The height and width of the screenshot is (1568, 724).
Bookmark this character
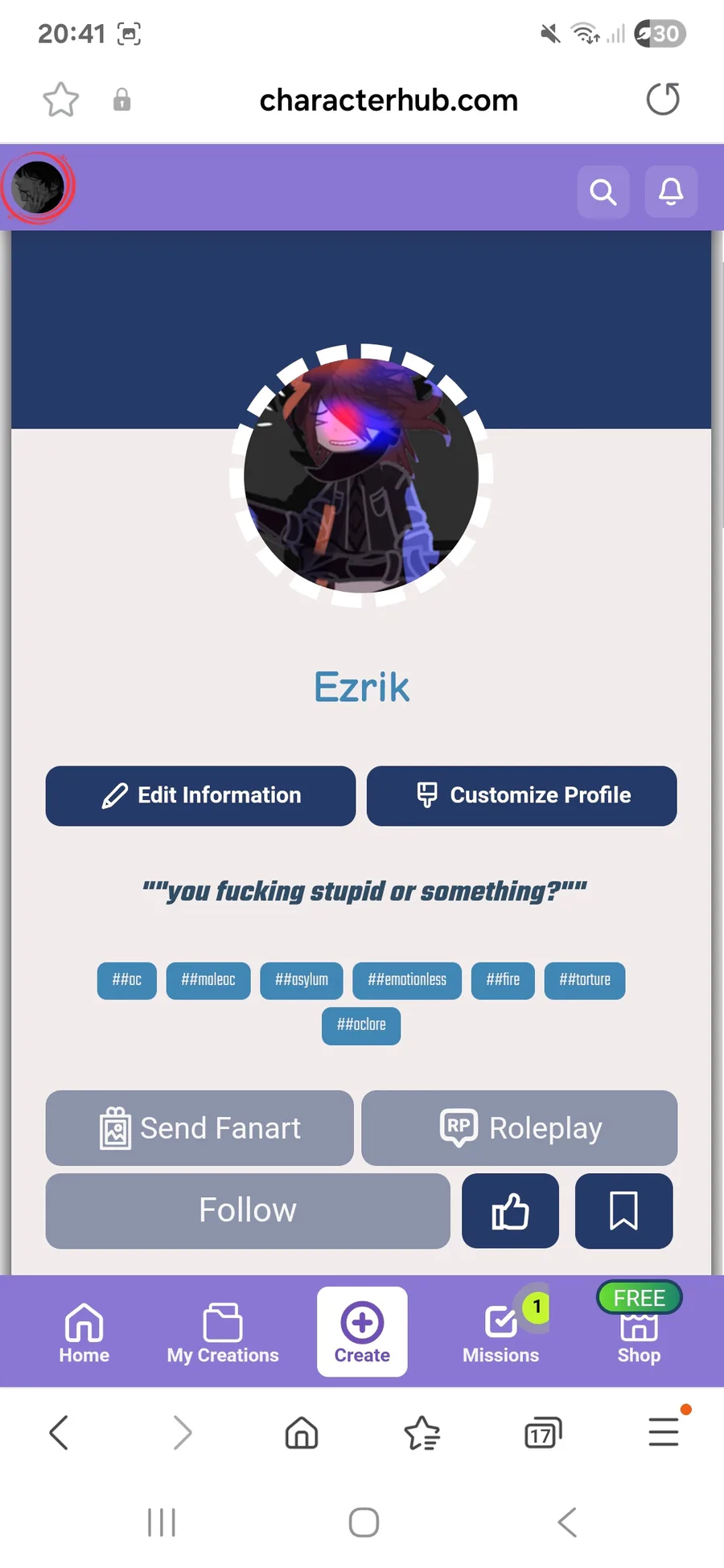click(x=623, y=1210)
